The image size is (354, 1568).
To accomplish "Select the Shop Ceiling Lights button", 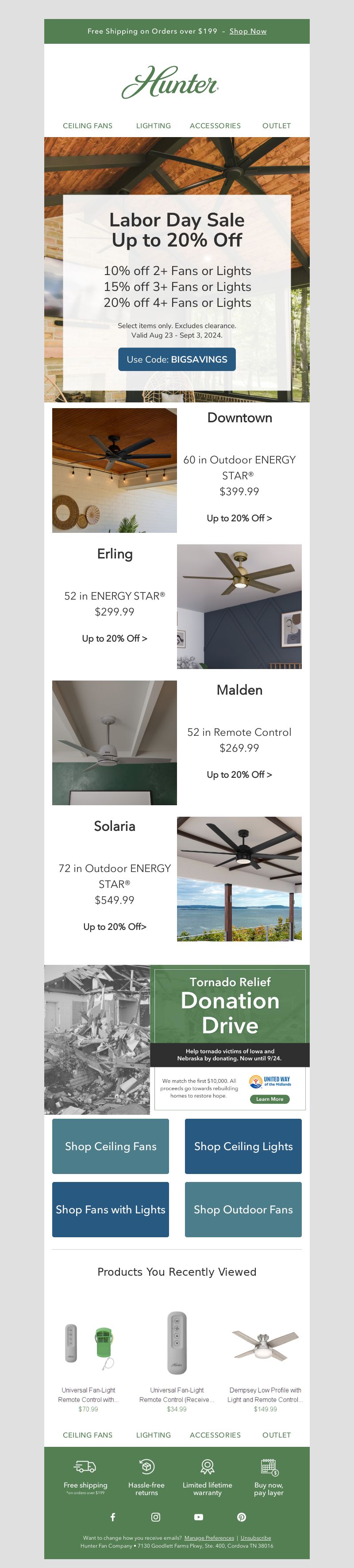I will (x=243, y=1146).
